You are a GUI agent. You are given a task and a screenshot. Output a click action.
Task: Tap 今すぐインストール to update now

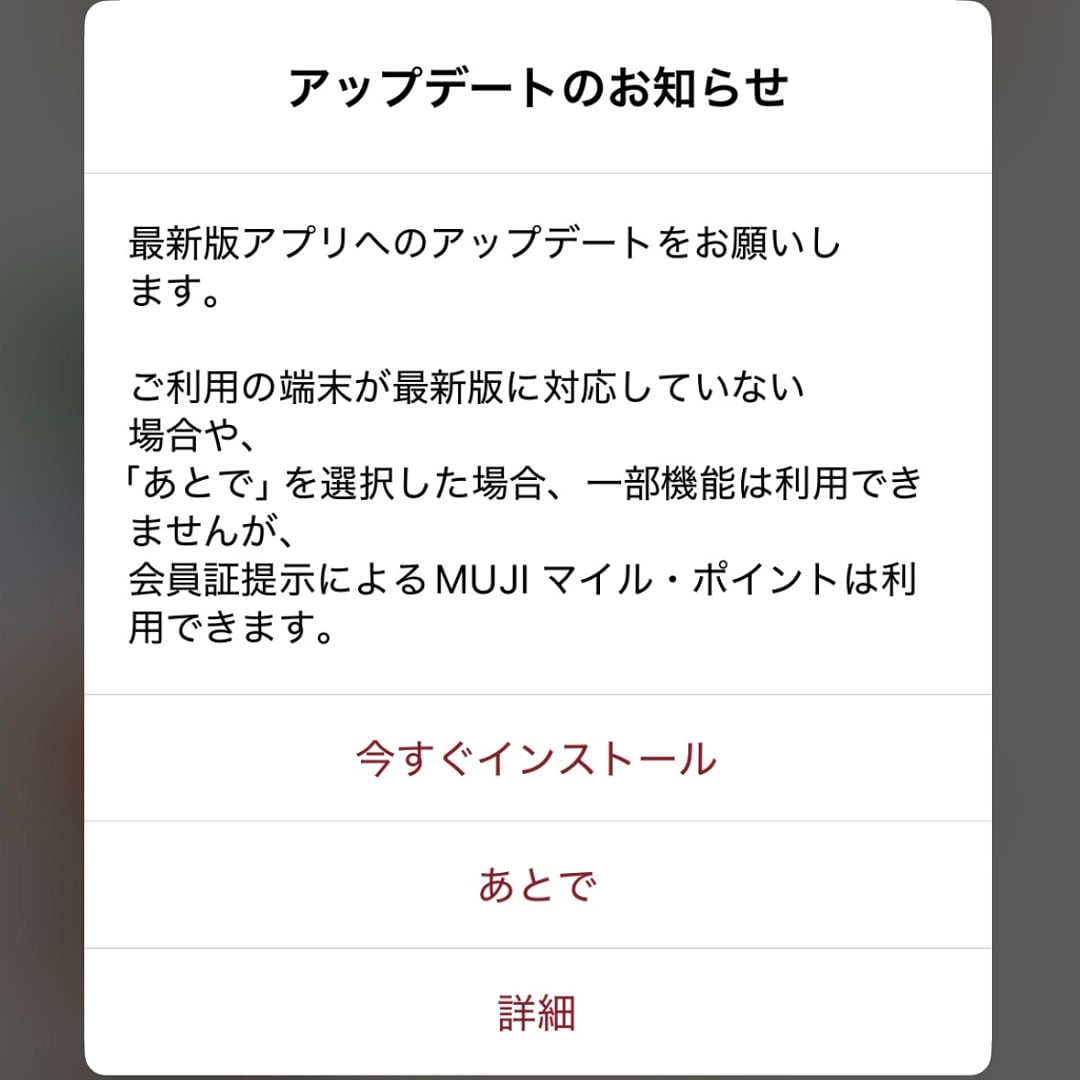pyautogui.click(x=537, y=759)
